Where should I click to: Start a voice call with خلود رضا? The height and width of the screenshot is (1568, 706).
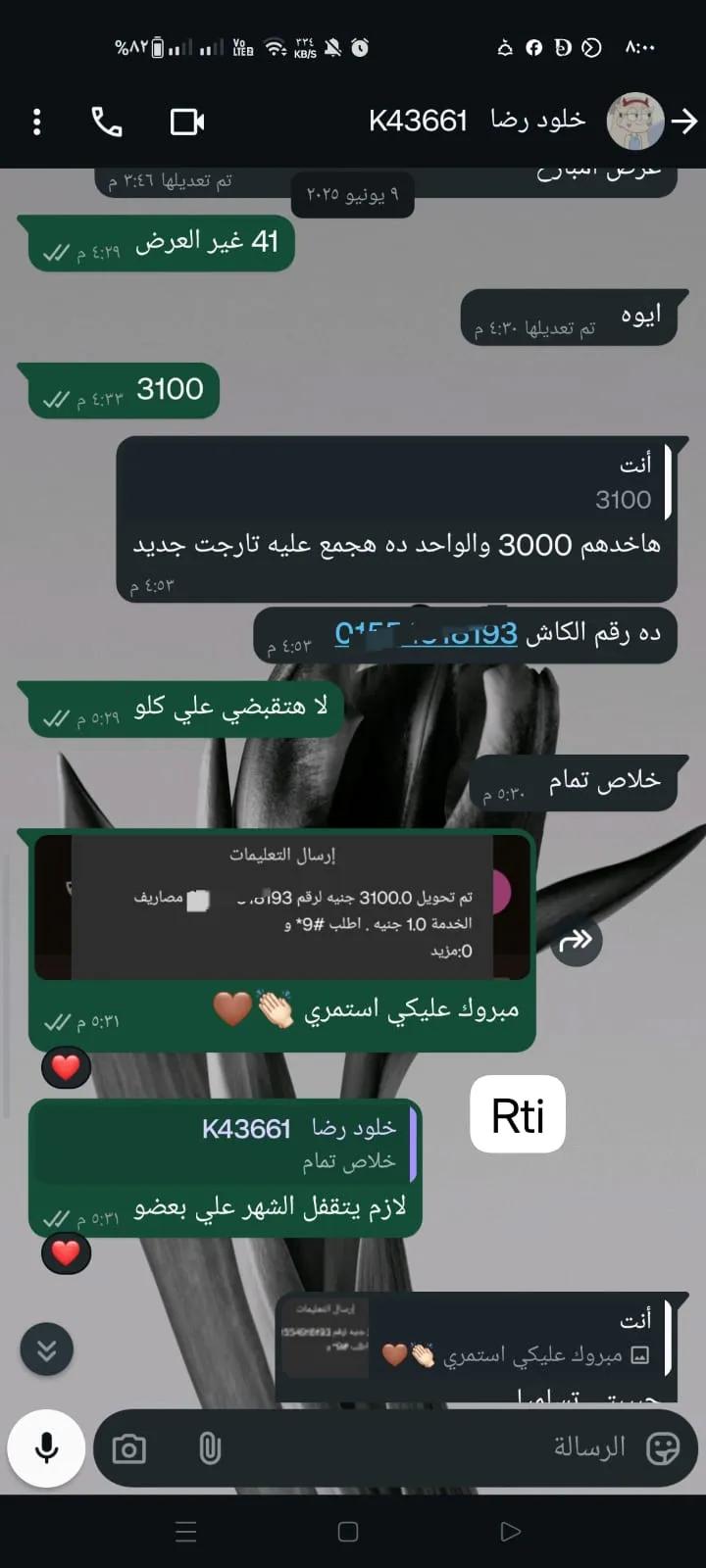[x=107, y=122]
